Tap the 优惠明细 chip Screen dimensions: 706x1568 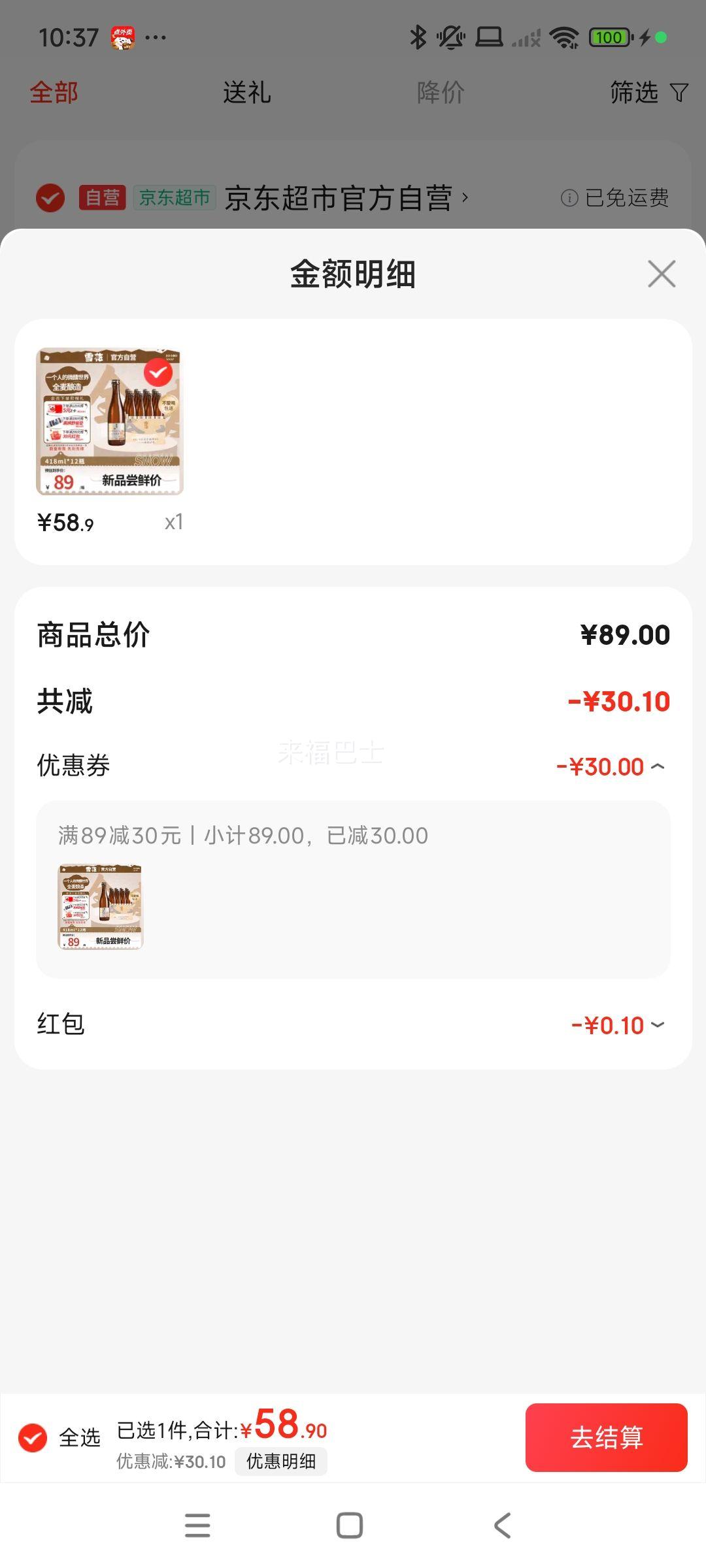(x=281, y=1462)
